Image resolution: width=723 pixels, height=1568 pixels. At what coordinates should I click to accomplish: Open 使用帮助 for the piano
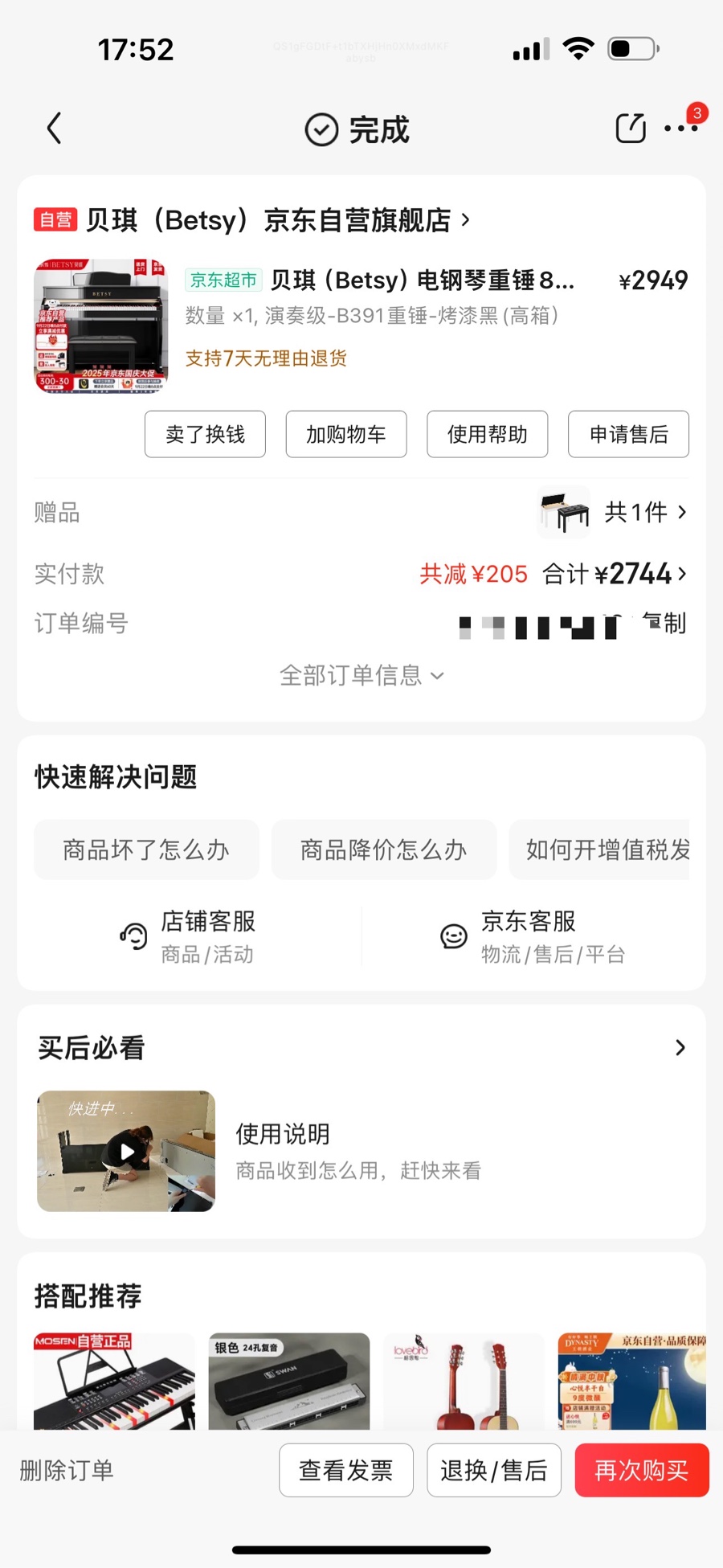coord(487,434)
